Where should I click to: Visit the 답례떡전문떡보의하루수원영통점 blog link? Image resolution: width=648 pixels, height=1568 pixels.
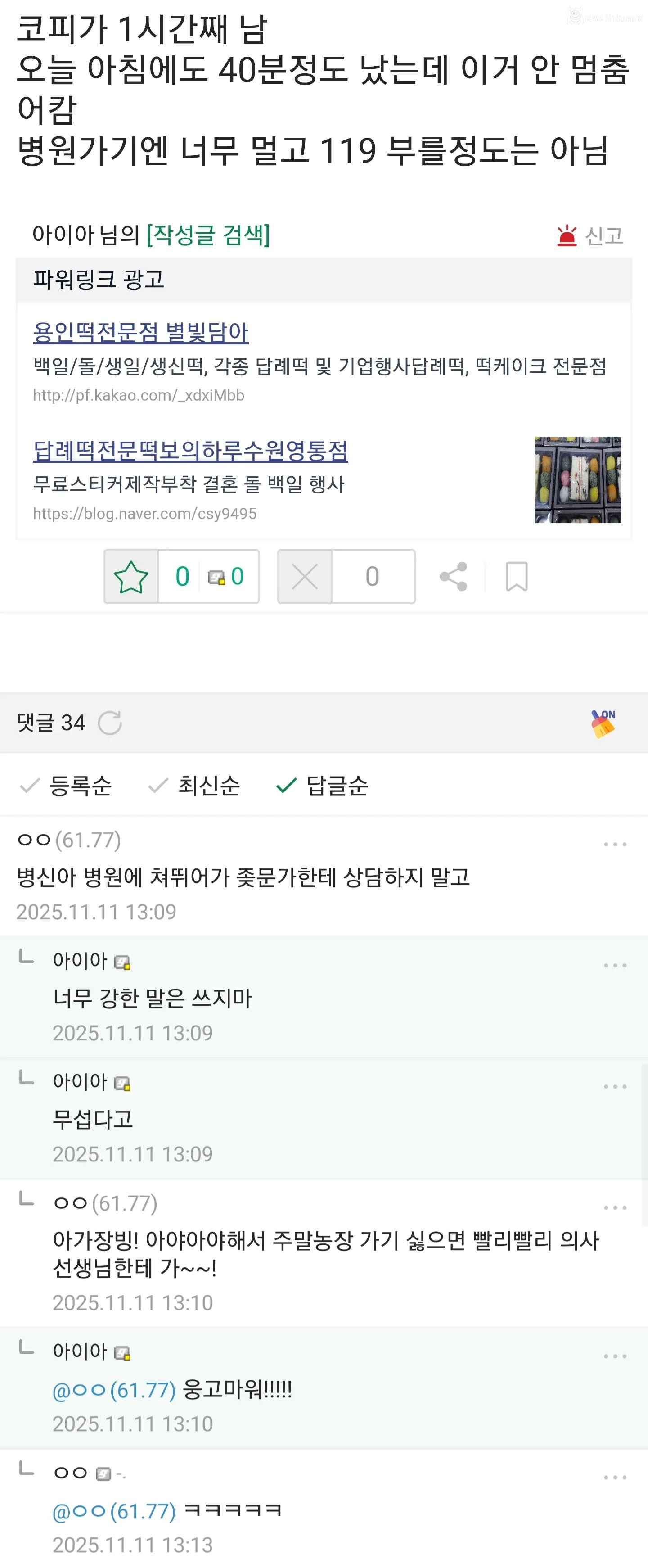(192, 453)
